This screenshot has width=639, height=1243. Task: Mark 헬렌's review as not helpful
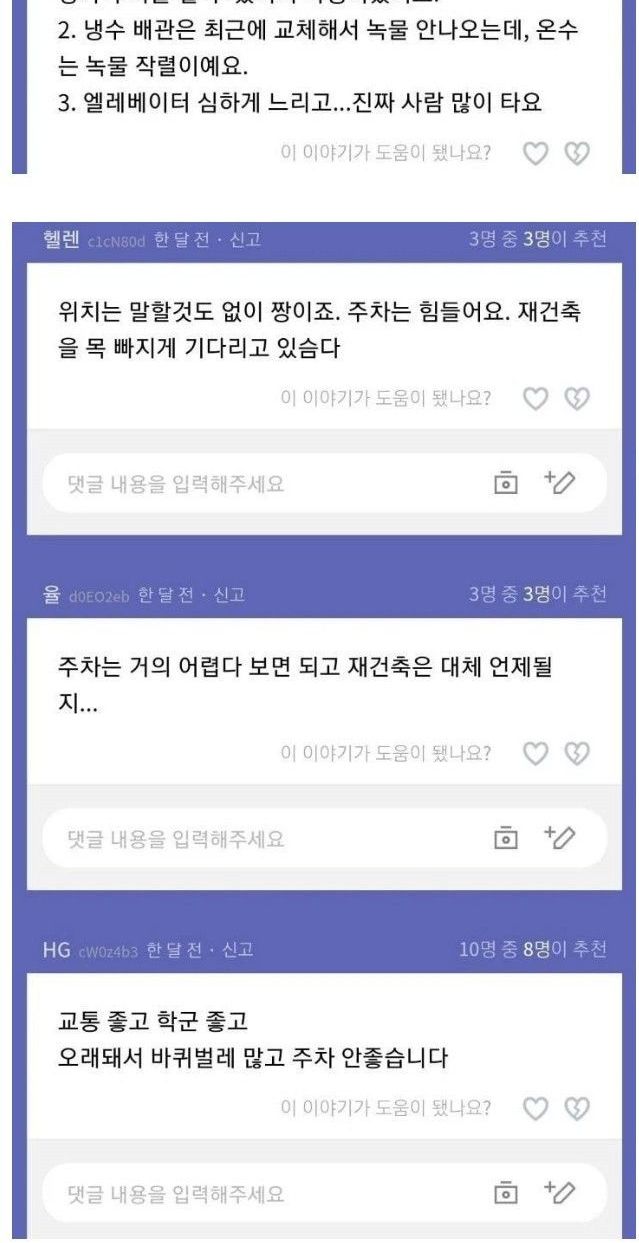[577, 398]
